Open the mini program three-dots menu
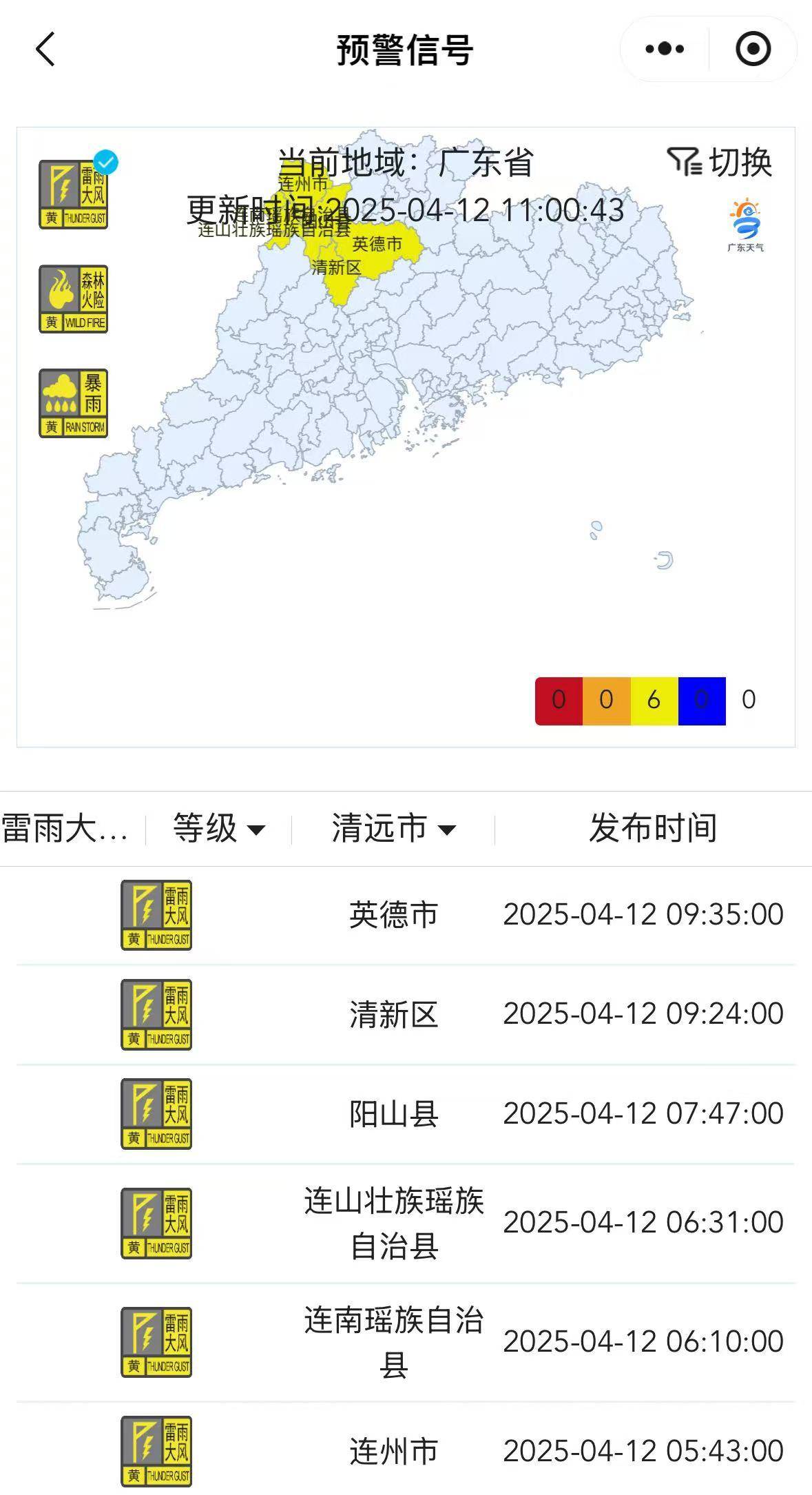Screen dimensions: 812x1495 (x=665, y=49)
